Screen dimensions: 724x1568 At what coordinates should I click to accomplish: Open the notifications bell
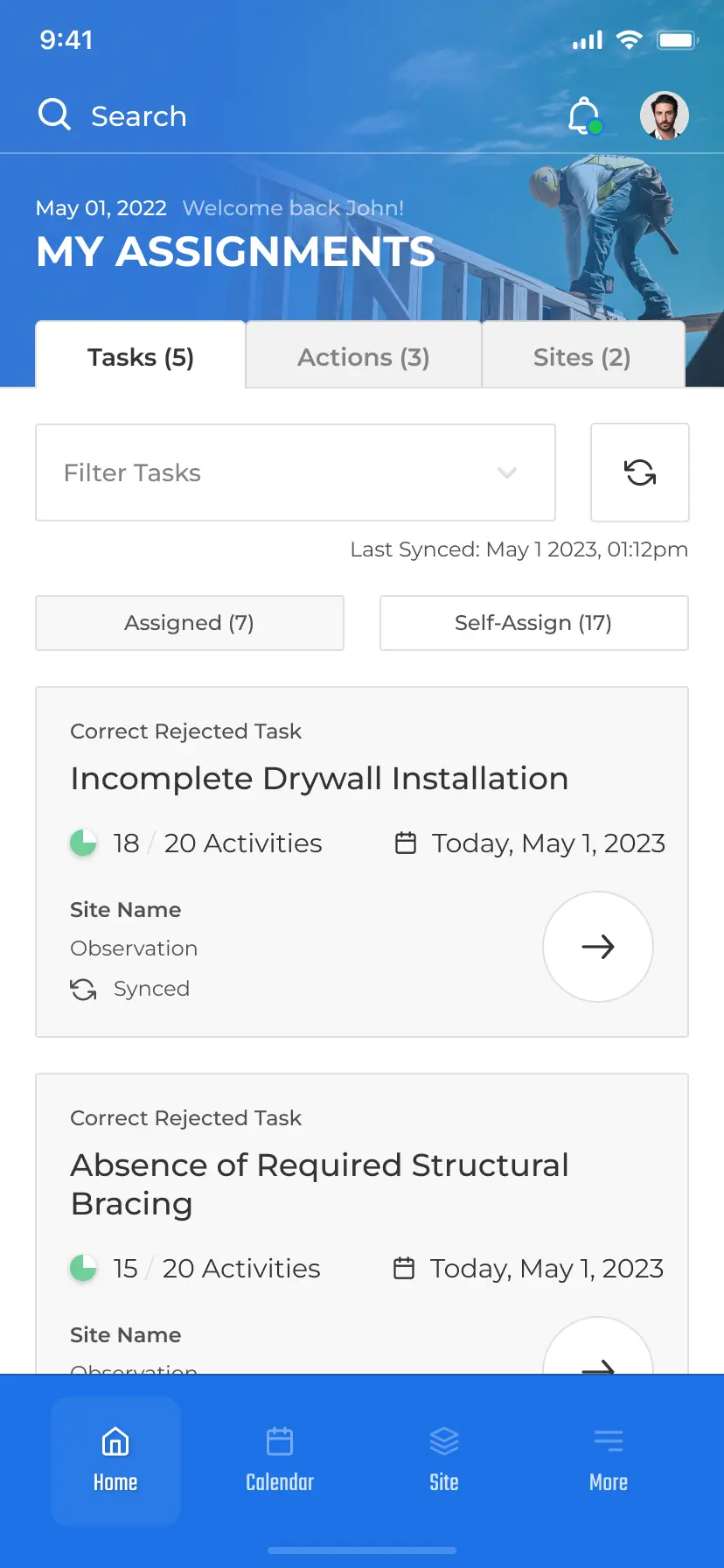[x=584, y=115]
